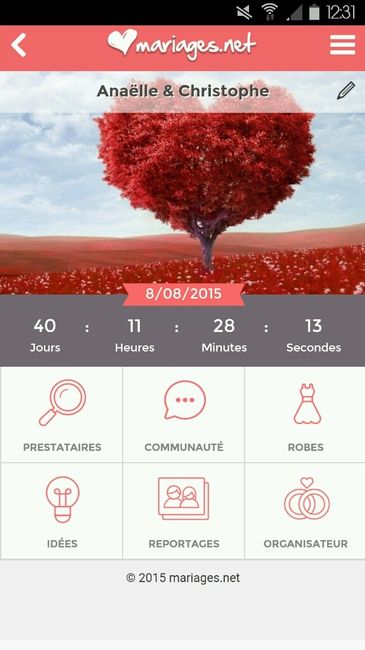
Task: Go back with the header arrow
Action: [x=19, y=45]
